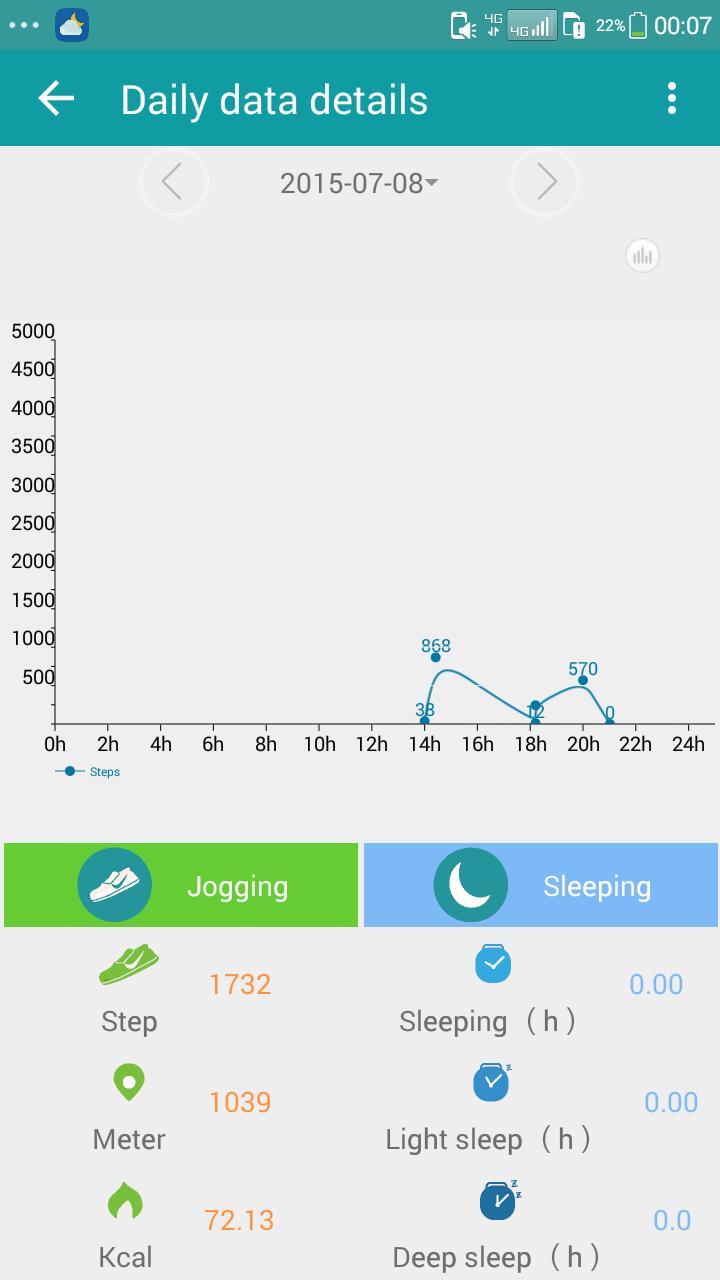
Task: Switch to the Sleeping tab
Action: pos(541,885)
